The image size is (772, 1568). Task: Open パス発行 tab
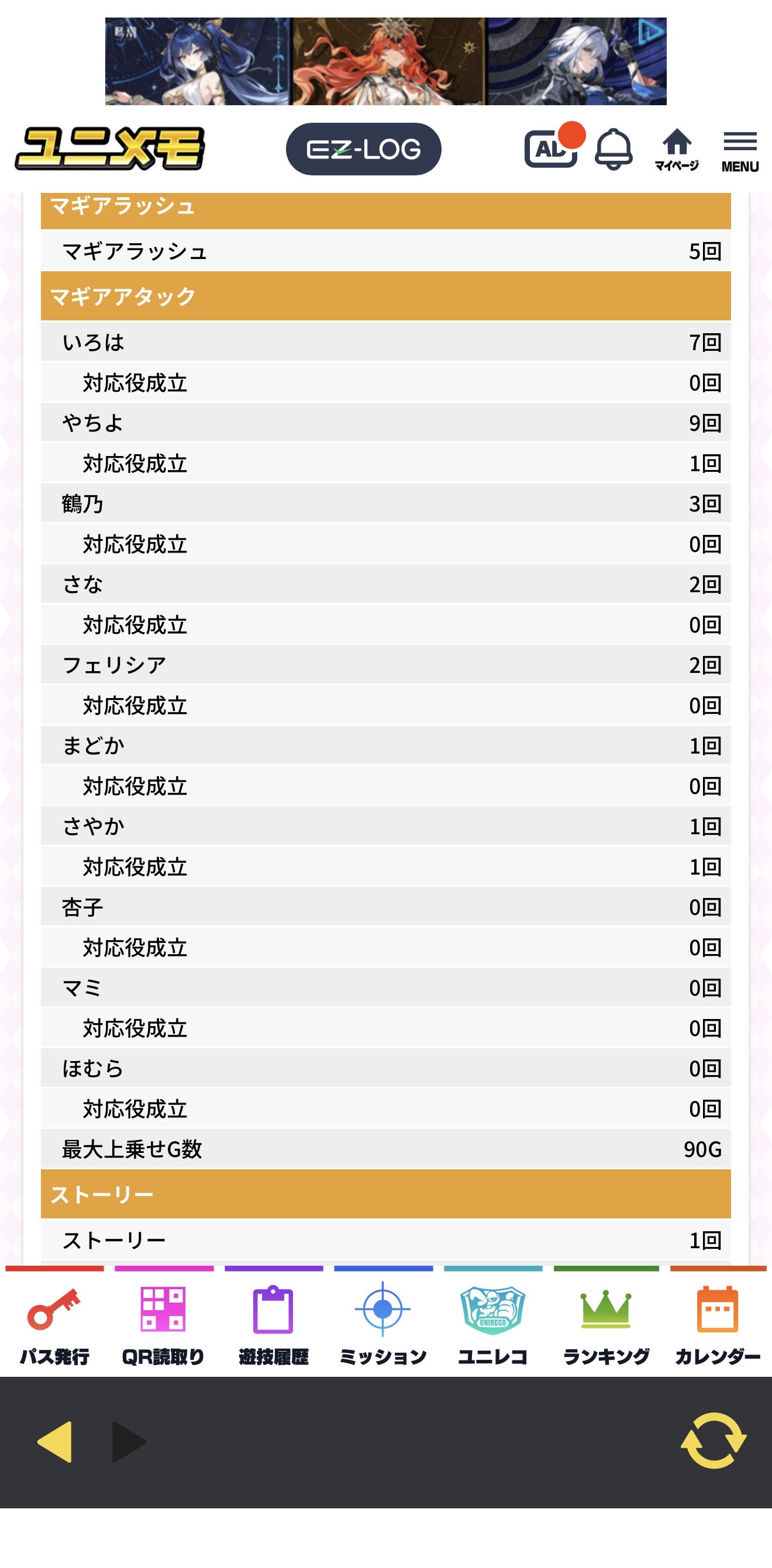tap(55, 1325)
